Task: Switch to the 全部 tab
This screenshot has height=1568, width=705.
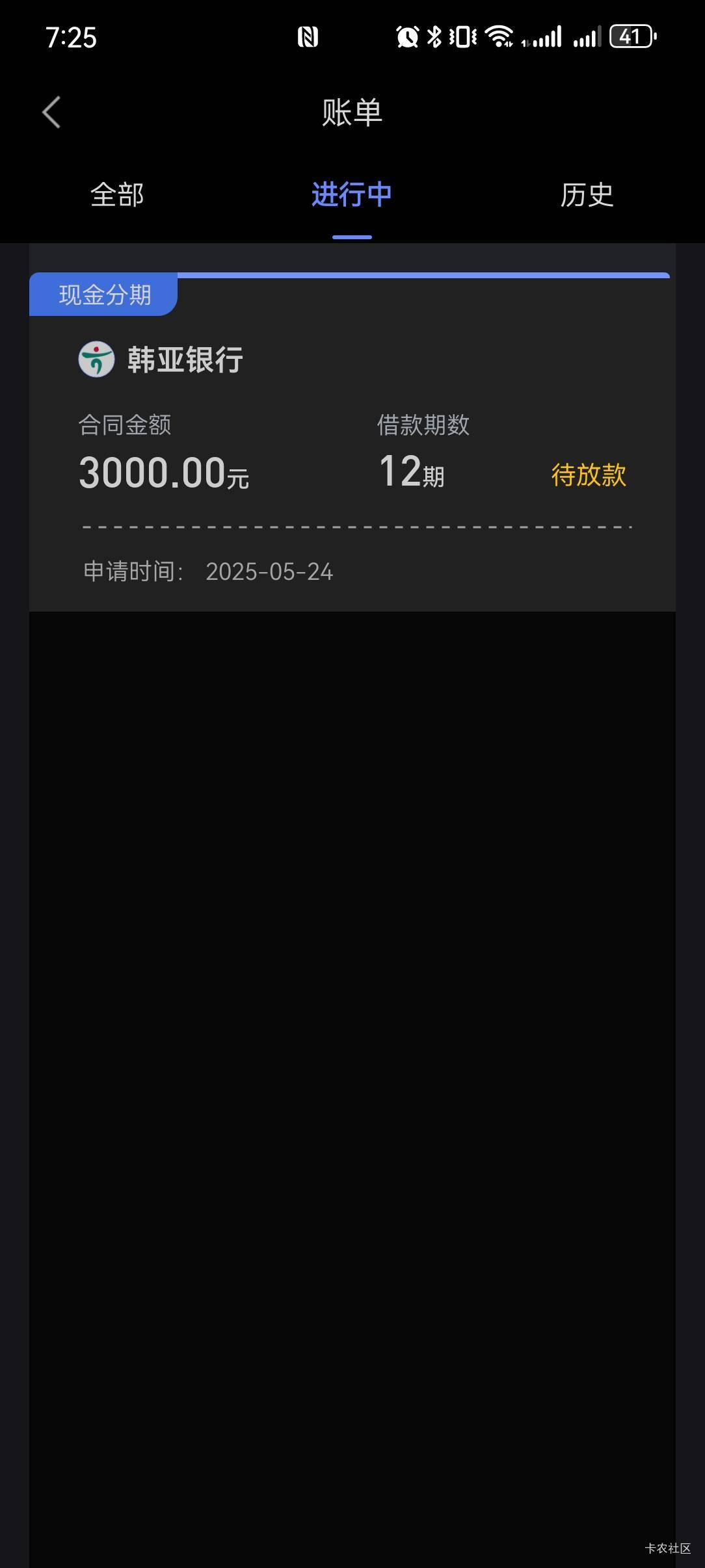Action: 117,195
